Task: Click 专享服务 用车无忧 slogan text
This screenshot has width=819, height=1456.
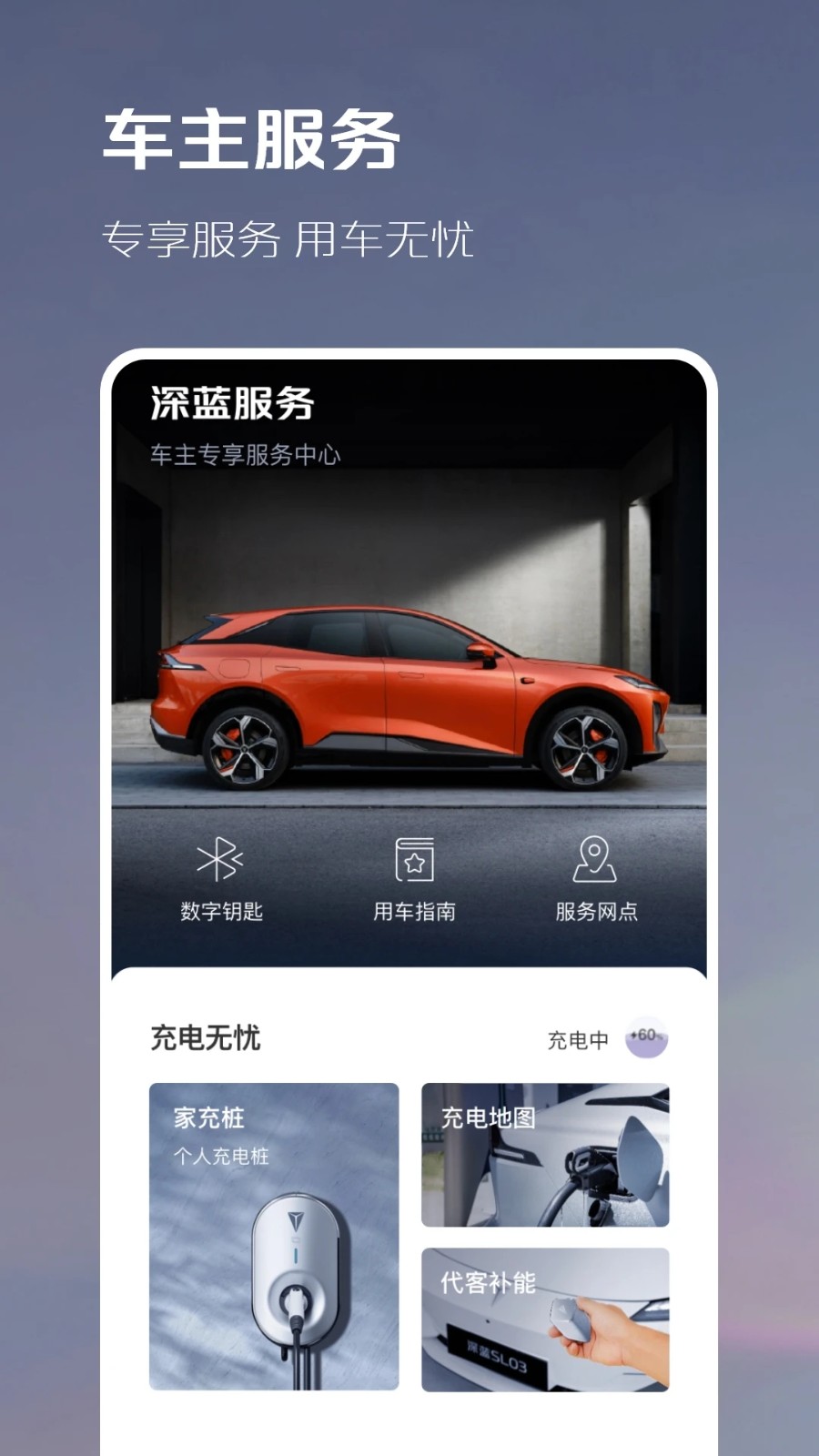Action: [292, 238]
